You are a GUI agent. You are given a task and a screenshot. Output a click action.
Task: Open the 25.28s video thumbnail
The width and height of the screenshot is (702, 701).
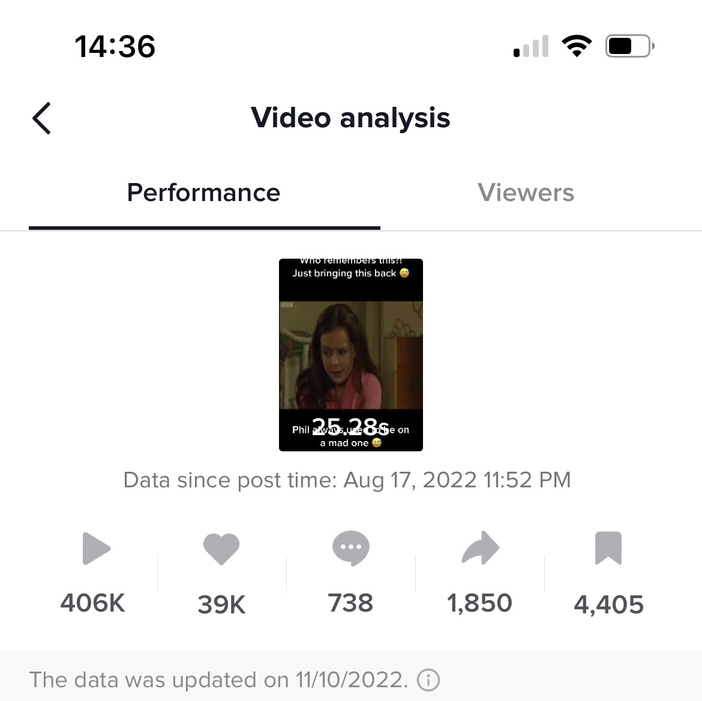[x=350, y=355]
